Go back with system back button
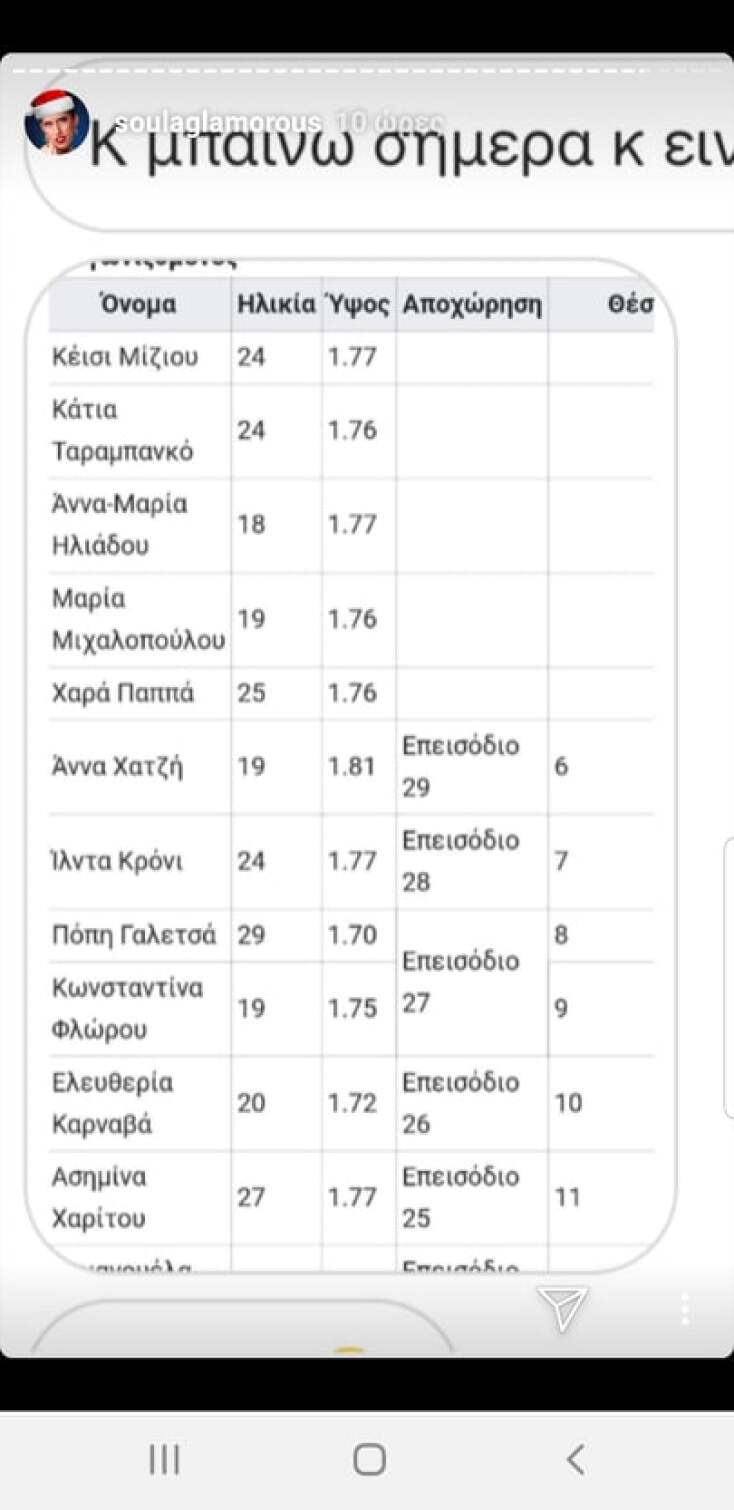 (575, 1460)
